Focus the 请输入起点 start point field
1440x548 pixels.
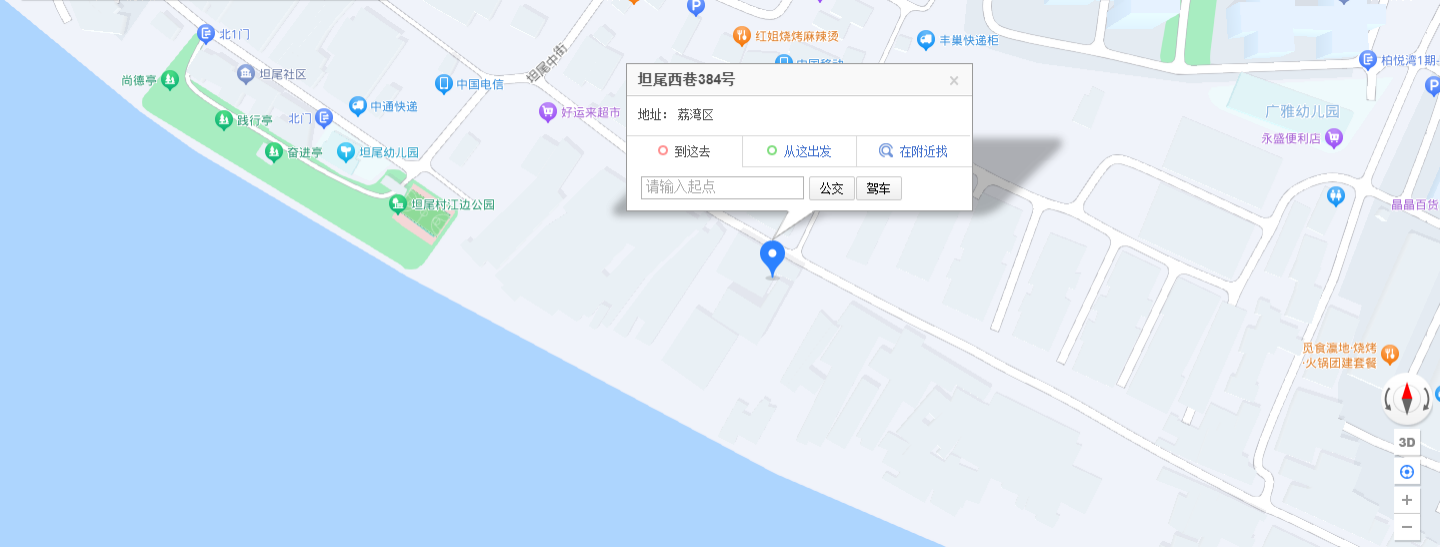722,188
